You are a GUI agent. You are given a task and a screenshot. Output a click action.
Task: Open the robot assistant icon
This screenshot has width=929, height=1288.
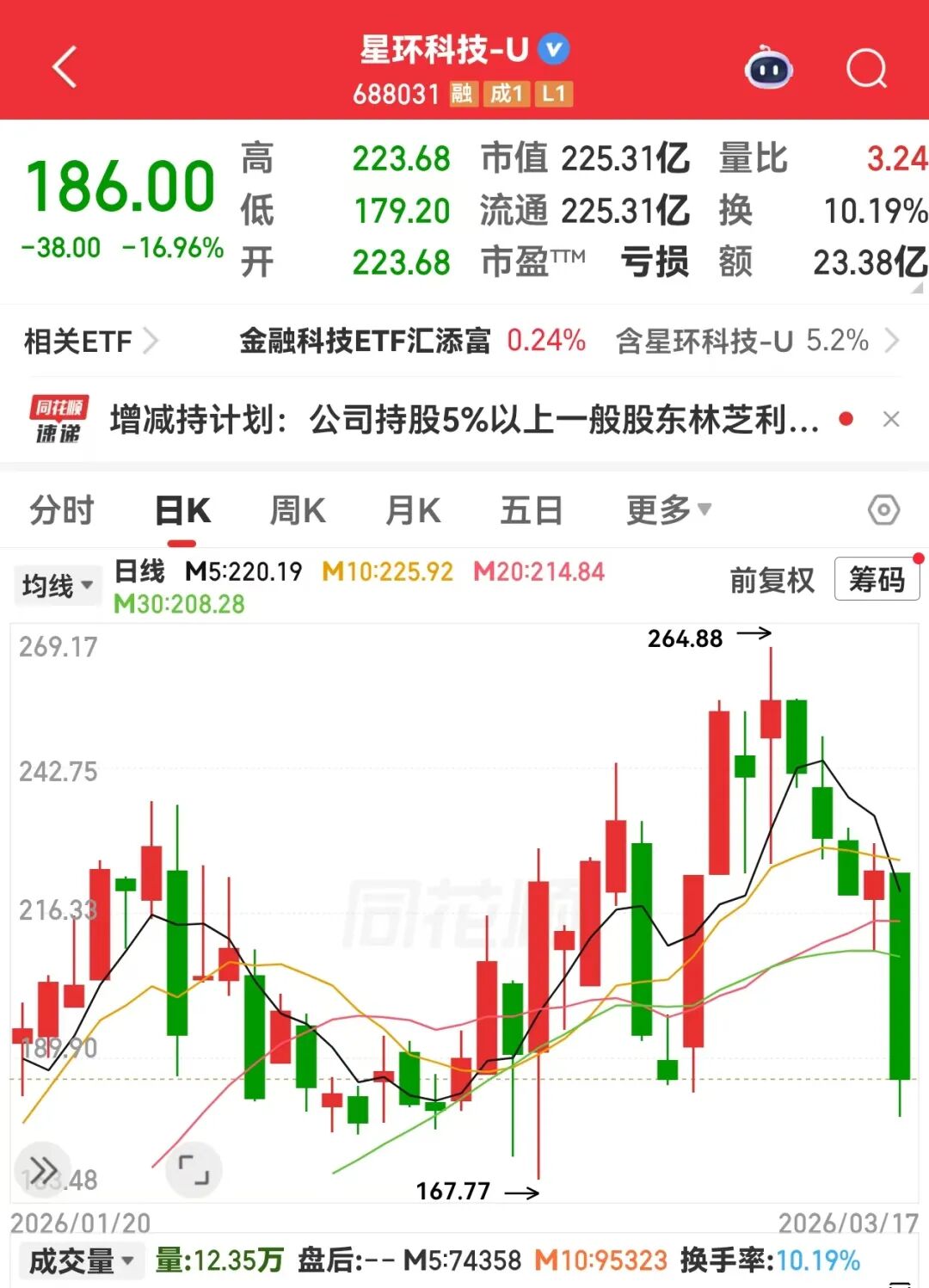click(768, 68)
